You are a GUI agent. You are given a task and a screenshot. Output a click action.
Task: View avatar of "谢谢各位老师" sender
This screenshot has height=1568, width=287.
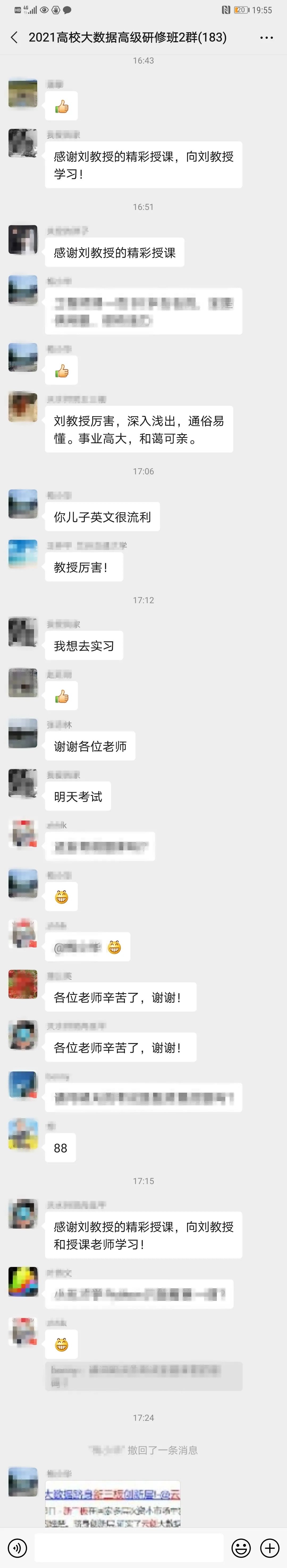(23, 733)
